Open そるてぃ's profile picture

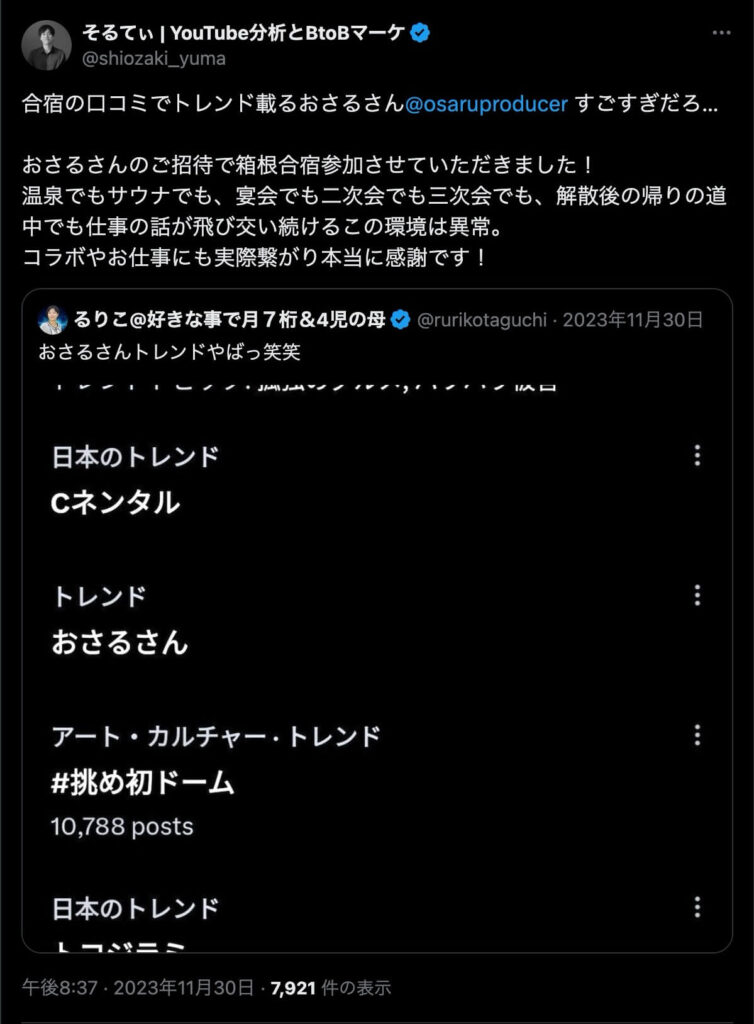47,45
